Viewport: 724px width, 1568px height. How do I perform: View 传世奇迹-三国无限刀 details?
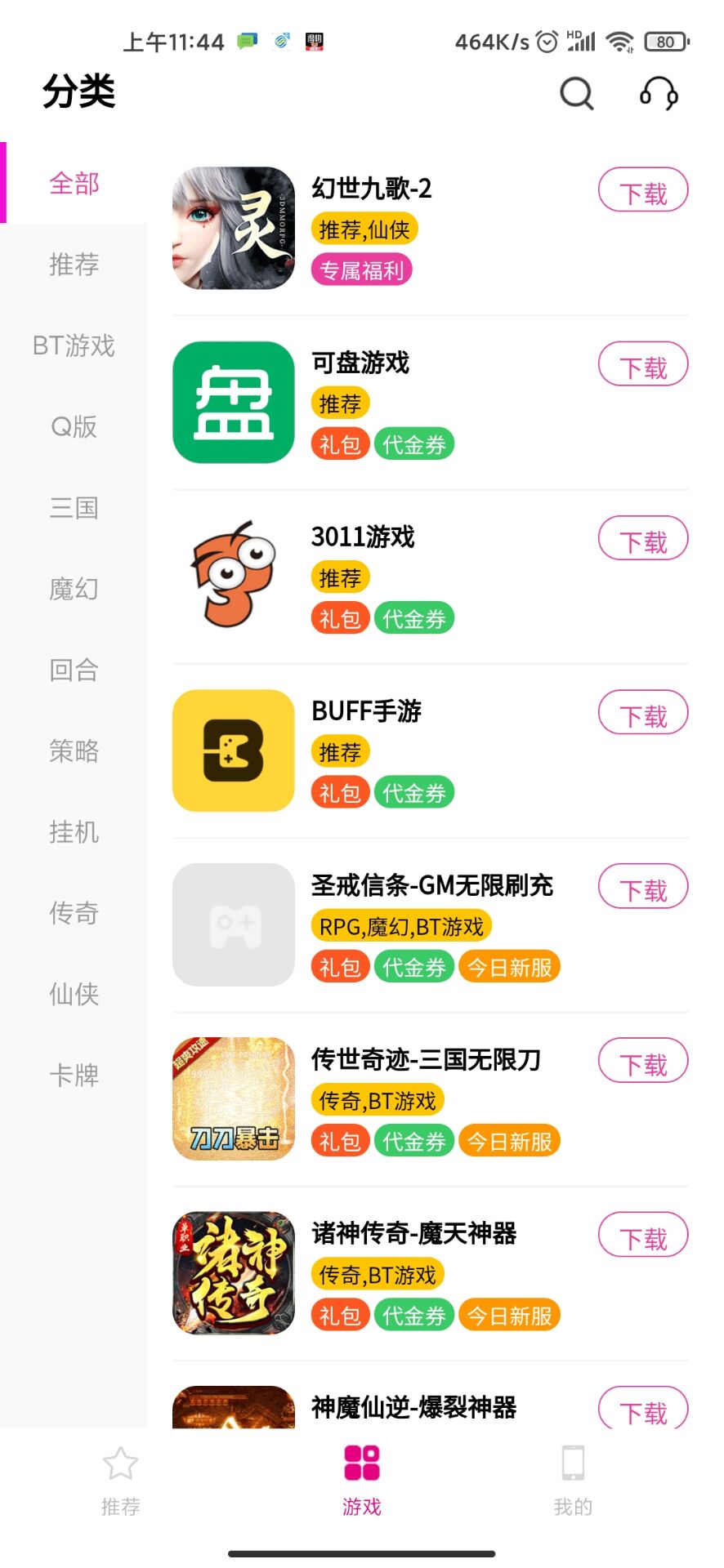[x=426, y=1059]
